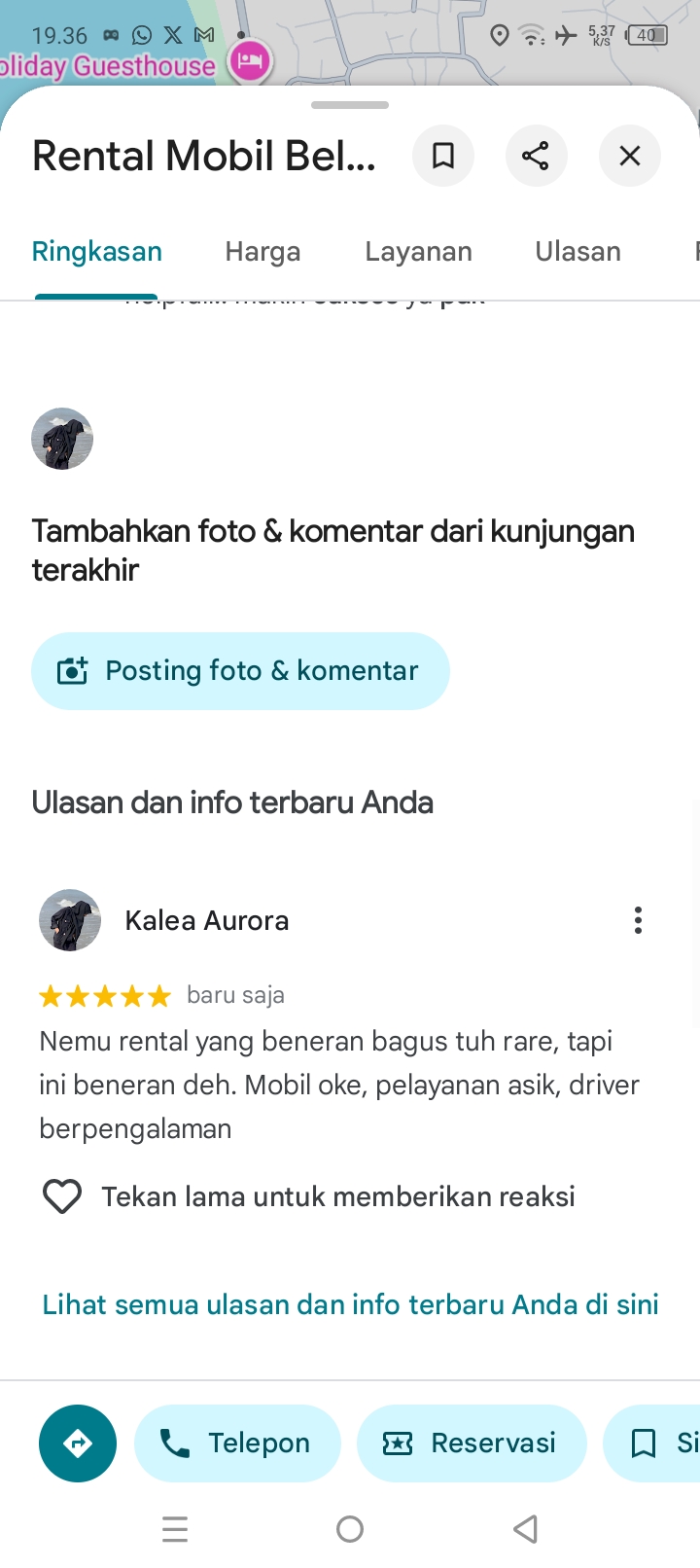View the Ulasan tab

[x=577, y=252]
